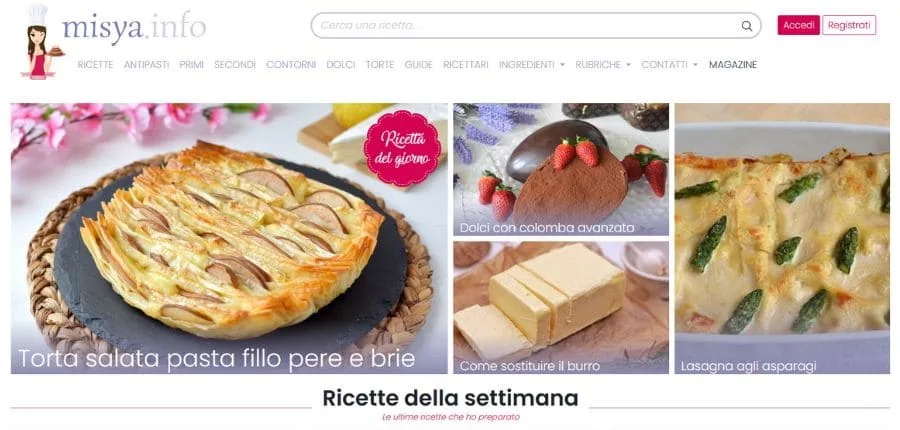The height and width of the screenshot is (430, 900).
Task: Open the Ricette menu item
Action: coord(95,64)
